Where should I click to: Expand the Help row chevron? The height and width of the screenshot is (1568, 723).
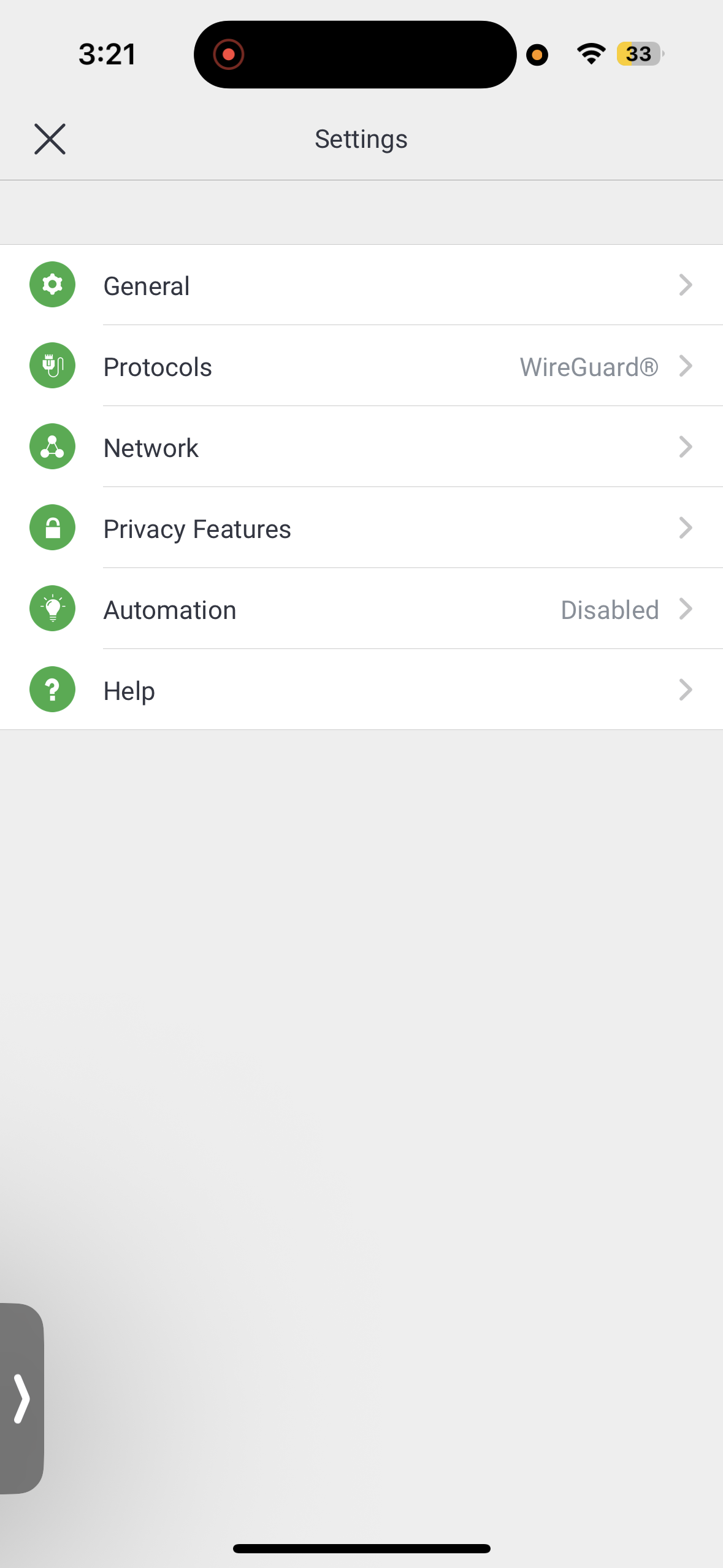pyautogui.click(x=686, y=690)
